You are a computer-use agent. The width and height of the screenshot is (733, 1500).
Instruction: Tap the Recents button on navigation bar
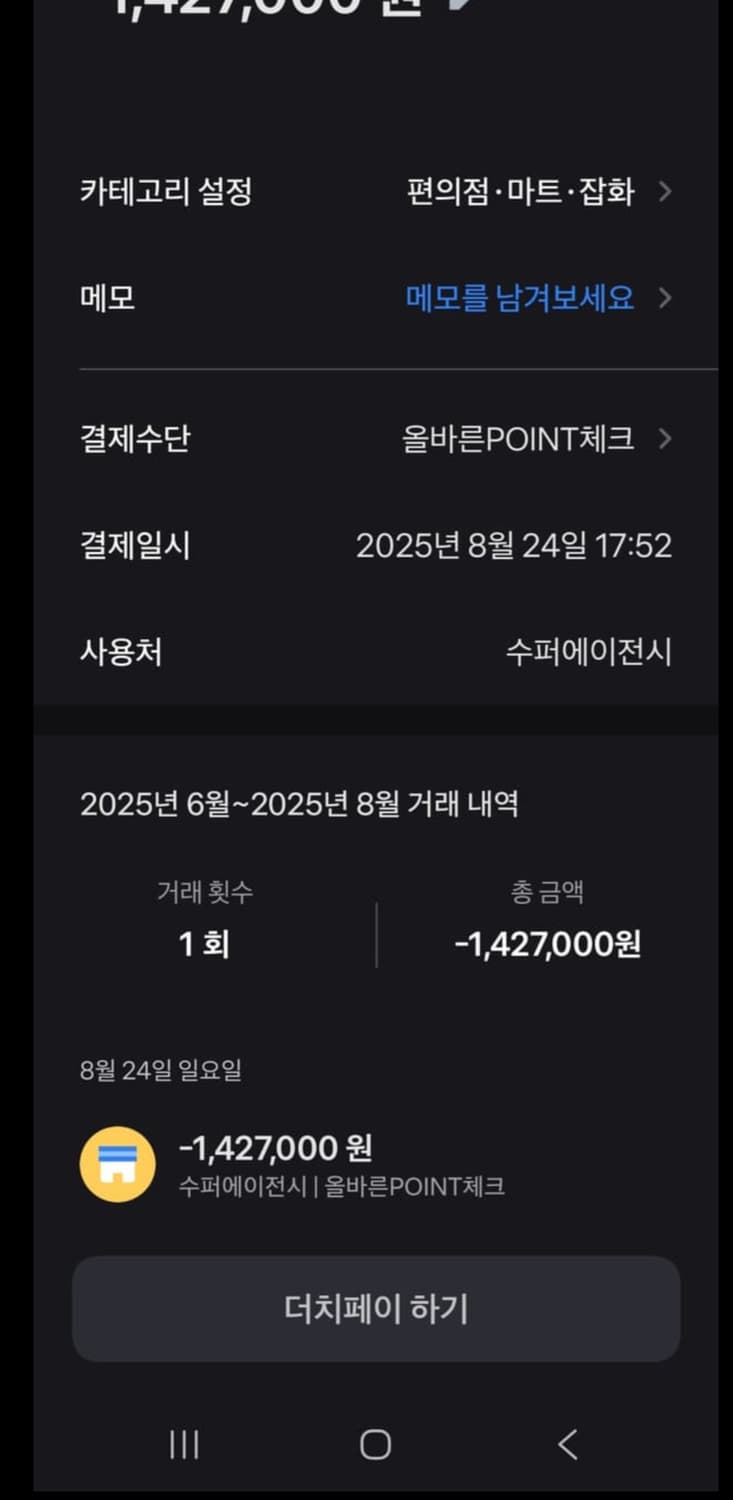183,1443
